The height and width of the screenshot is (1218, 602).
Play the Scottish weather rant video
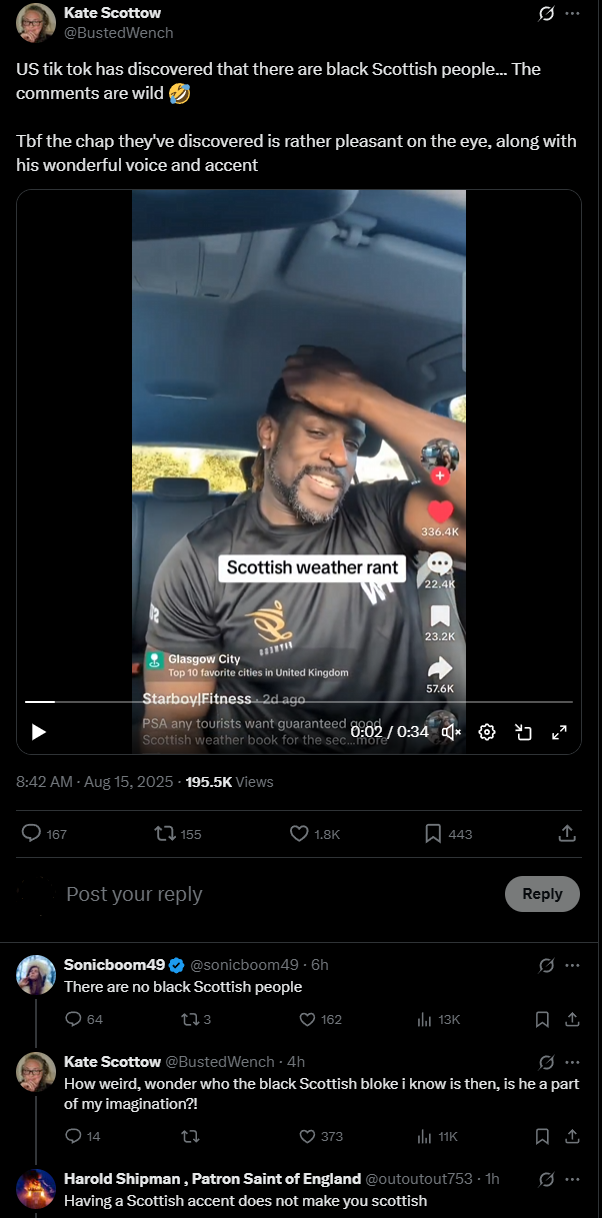[39, 732]
